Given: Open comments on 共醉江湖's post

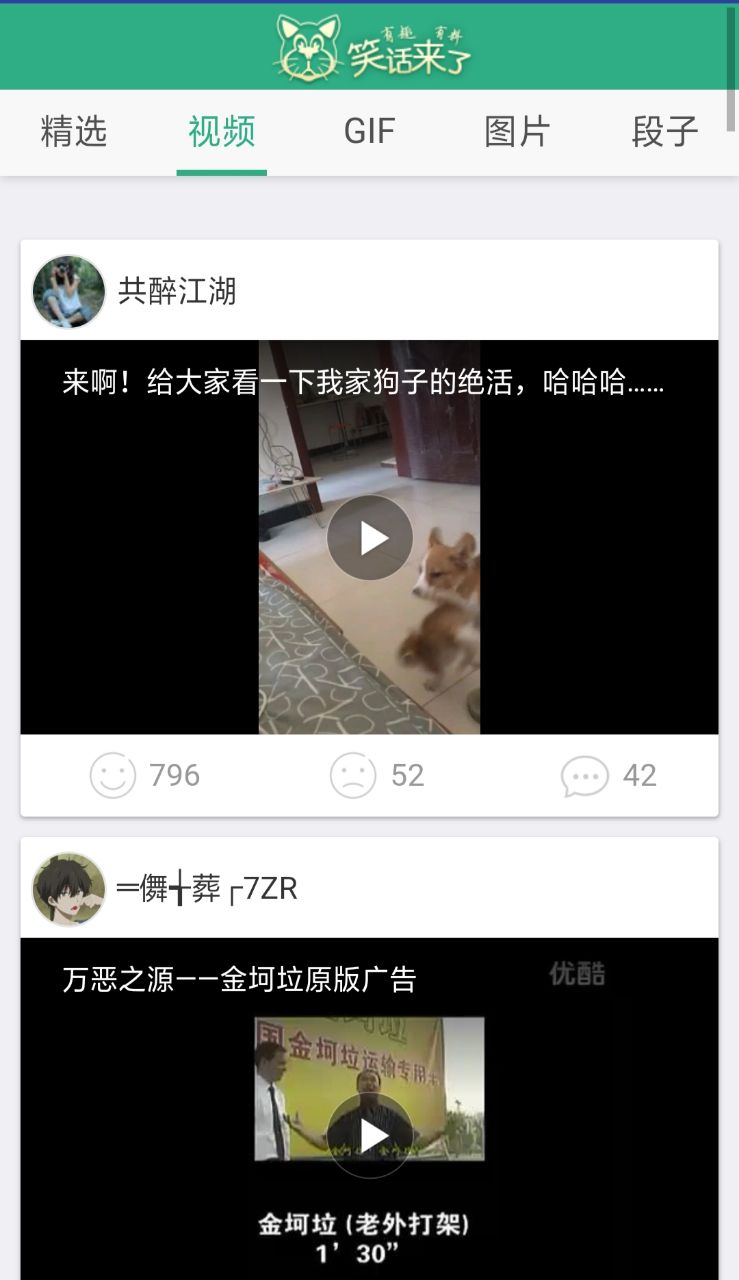Looking at the screenshot, I should click(x=585, y=775).
